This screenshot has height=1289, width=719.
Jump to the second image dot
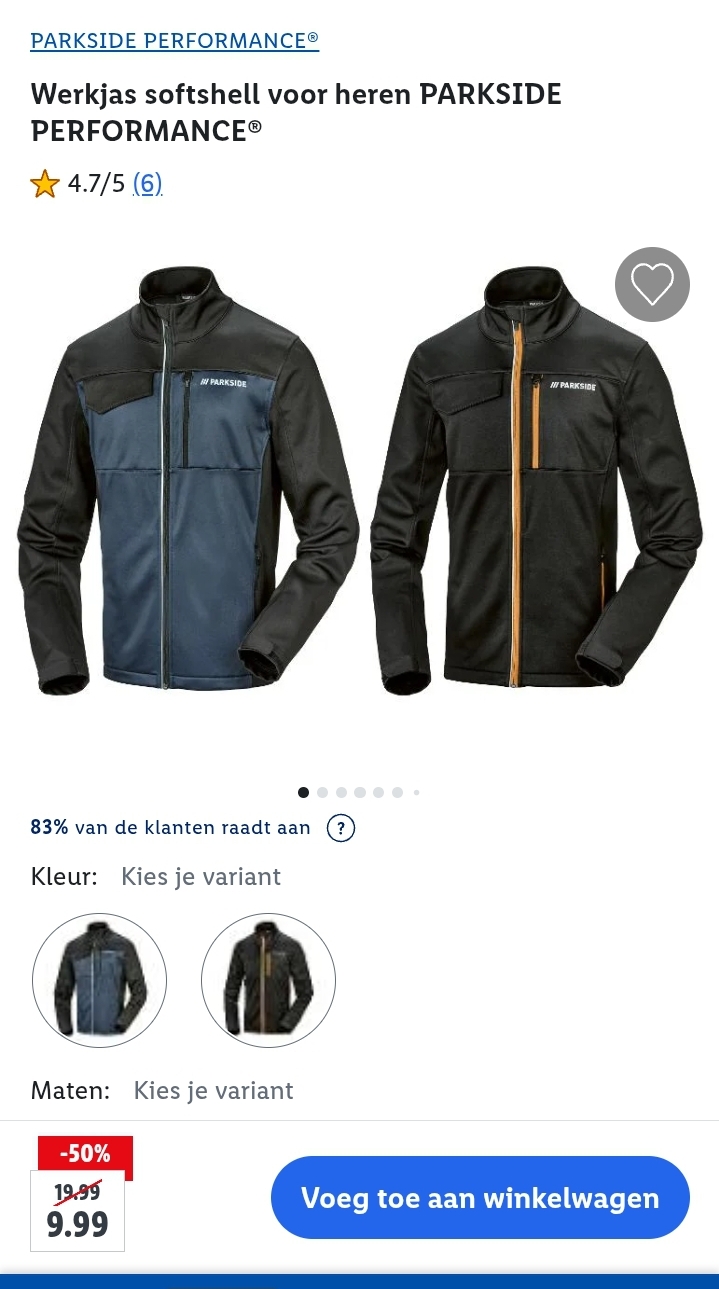pos(322,792)
